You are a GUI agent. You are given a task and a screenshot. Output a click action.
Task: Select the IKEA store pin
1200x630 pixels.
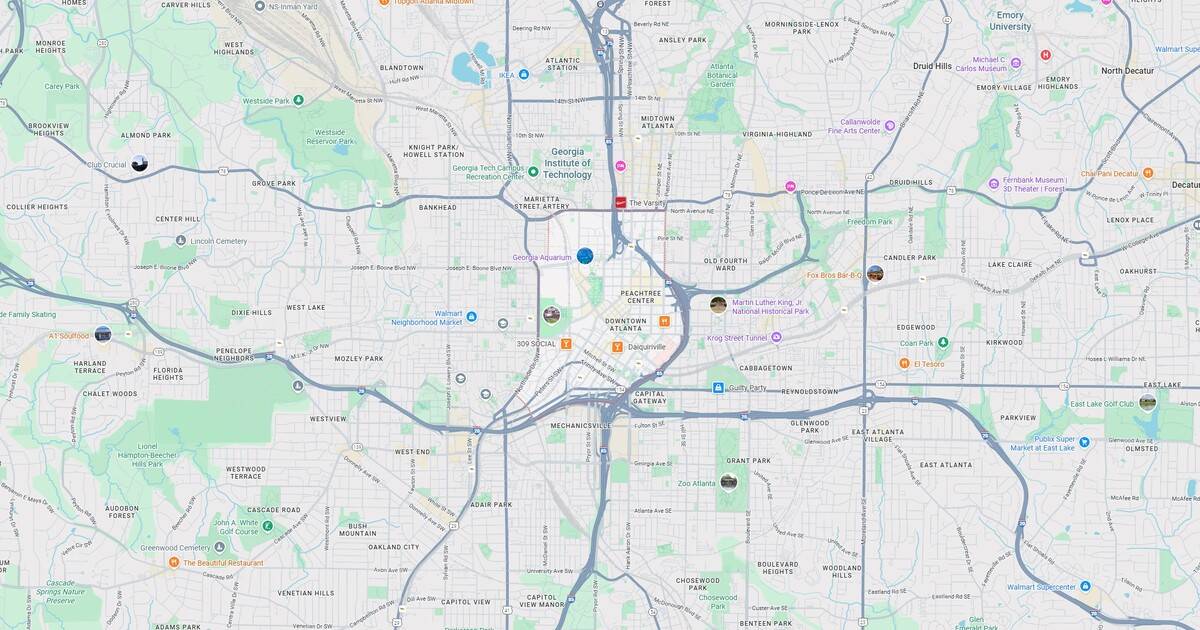pyautogui.click(x=523, y=74)
